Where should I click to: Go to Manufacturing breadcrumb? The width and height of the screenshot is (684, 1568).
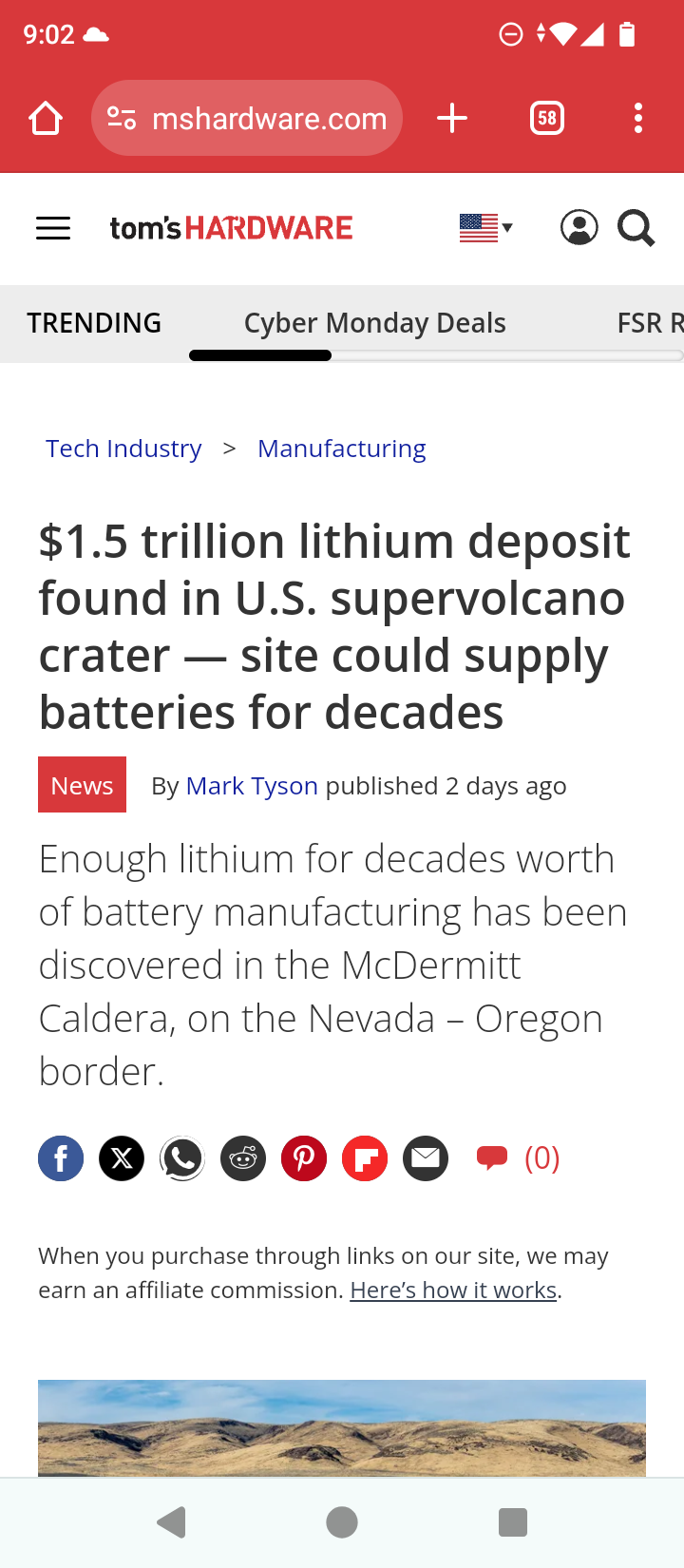tap(341, 449)
